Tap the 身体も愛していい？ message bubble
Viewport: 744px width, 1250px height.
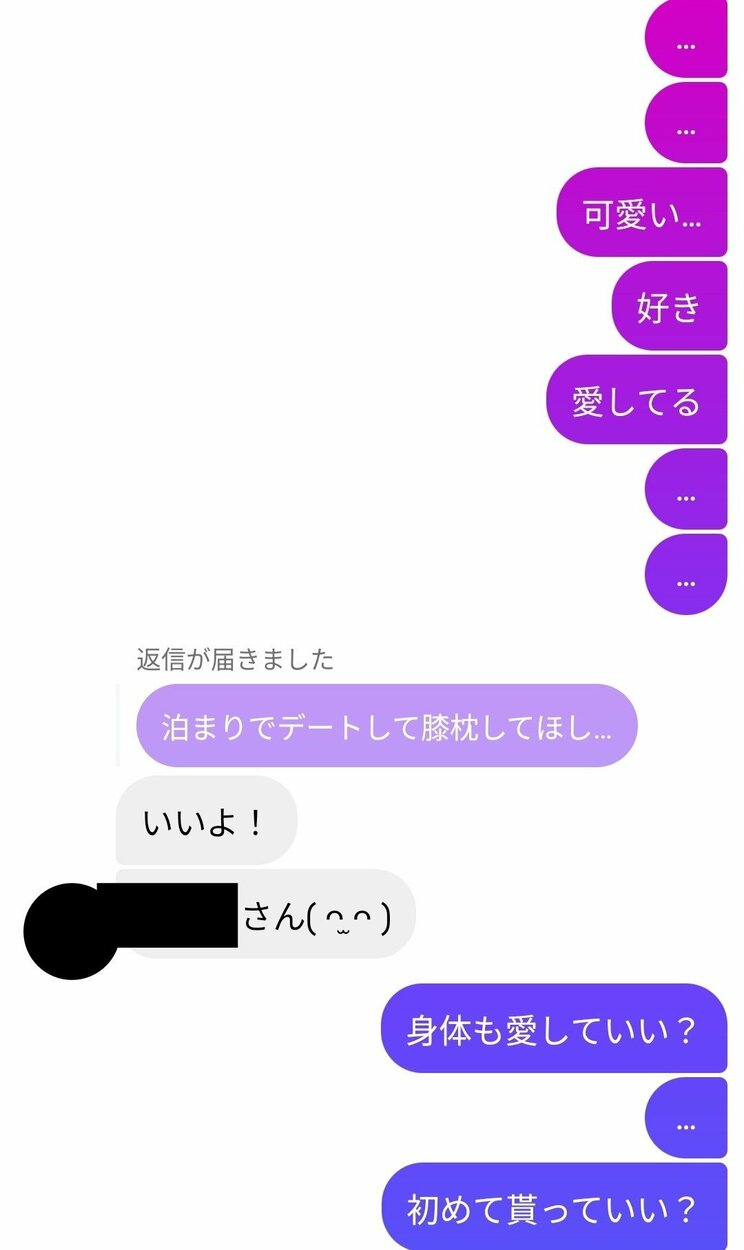pos(554,1027)
